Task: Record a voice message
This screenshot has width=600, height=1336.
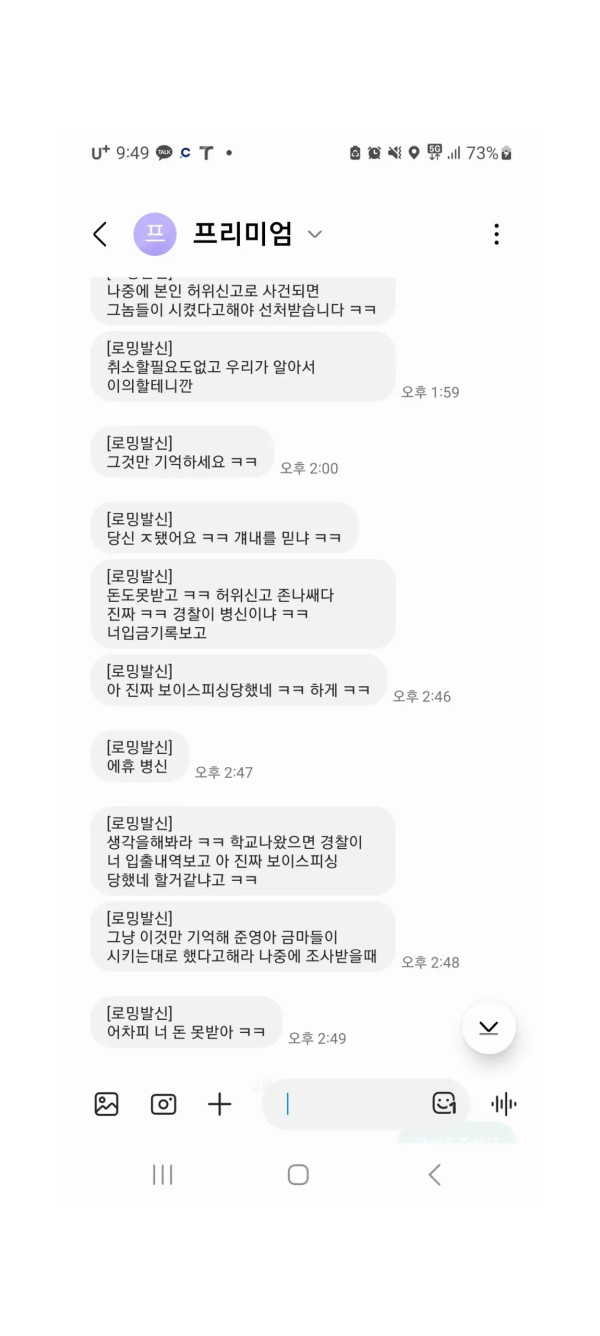Action: coord(503,1104)
